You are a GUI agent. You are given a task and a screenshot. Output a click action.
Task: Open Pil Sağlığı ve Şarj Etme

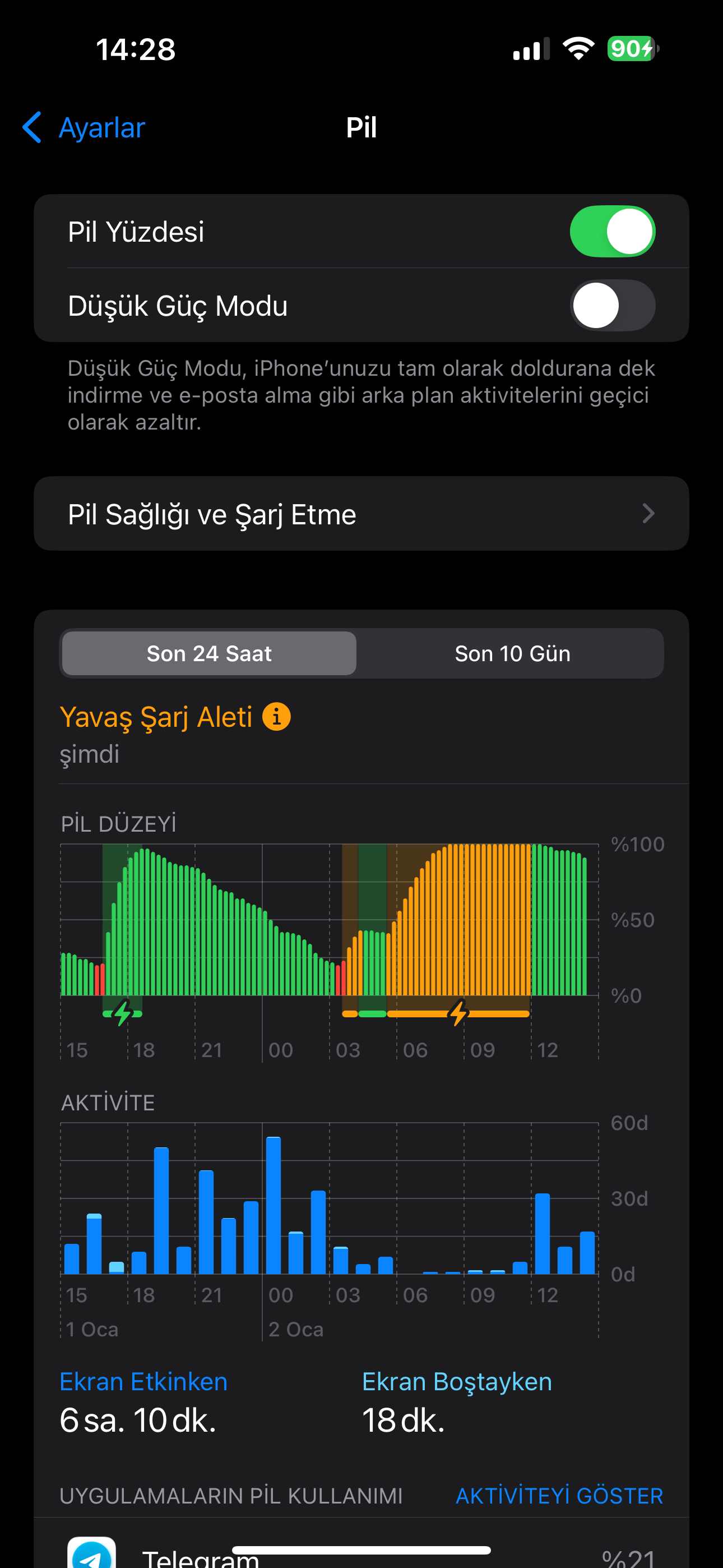point(361,514)
